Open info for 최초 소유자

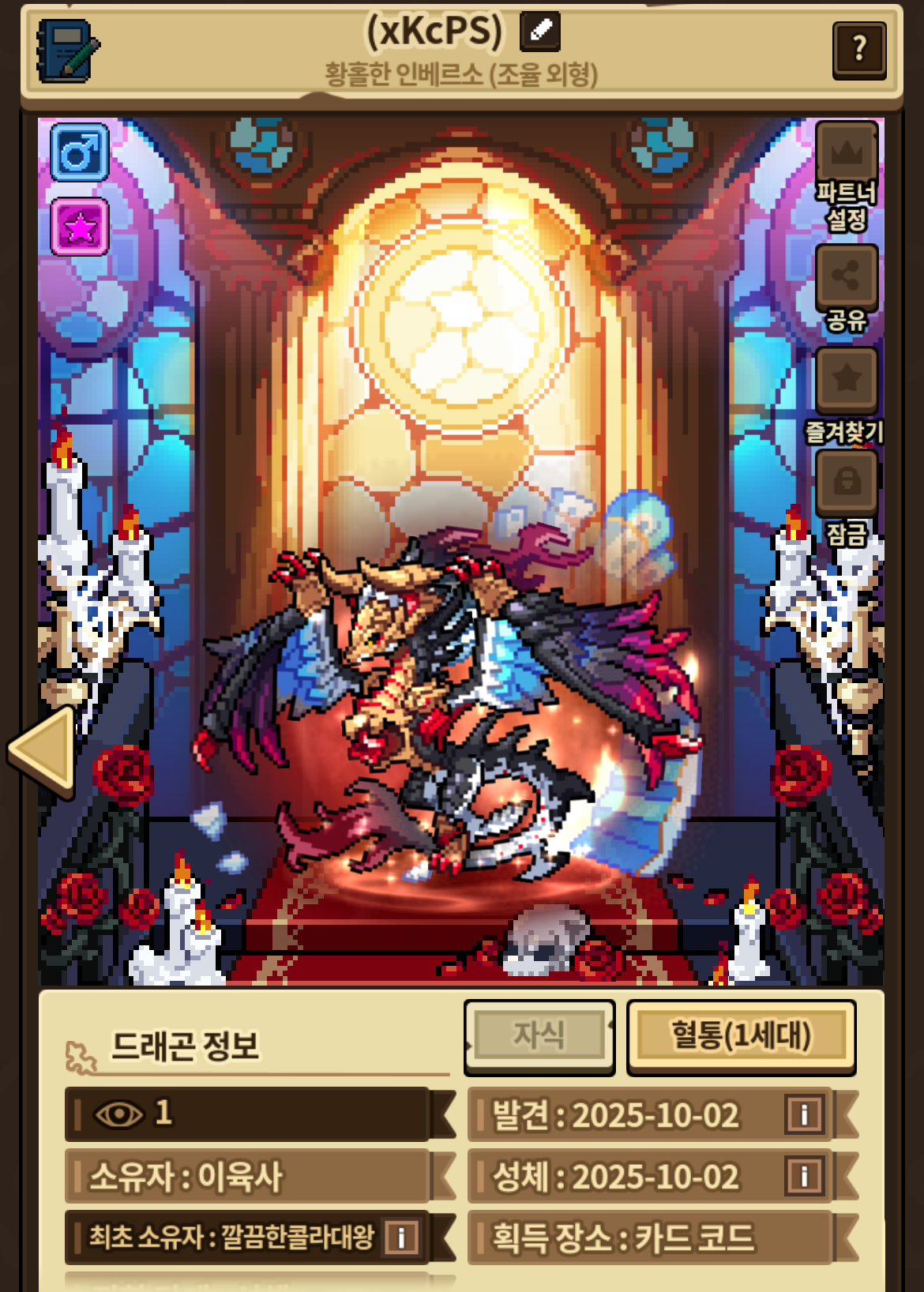pyautogui.click(x=401, y=1237)
